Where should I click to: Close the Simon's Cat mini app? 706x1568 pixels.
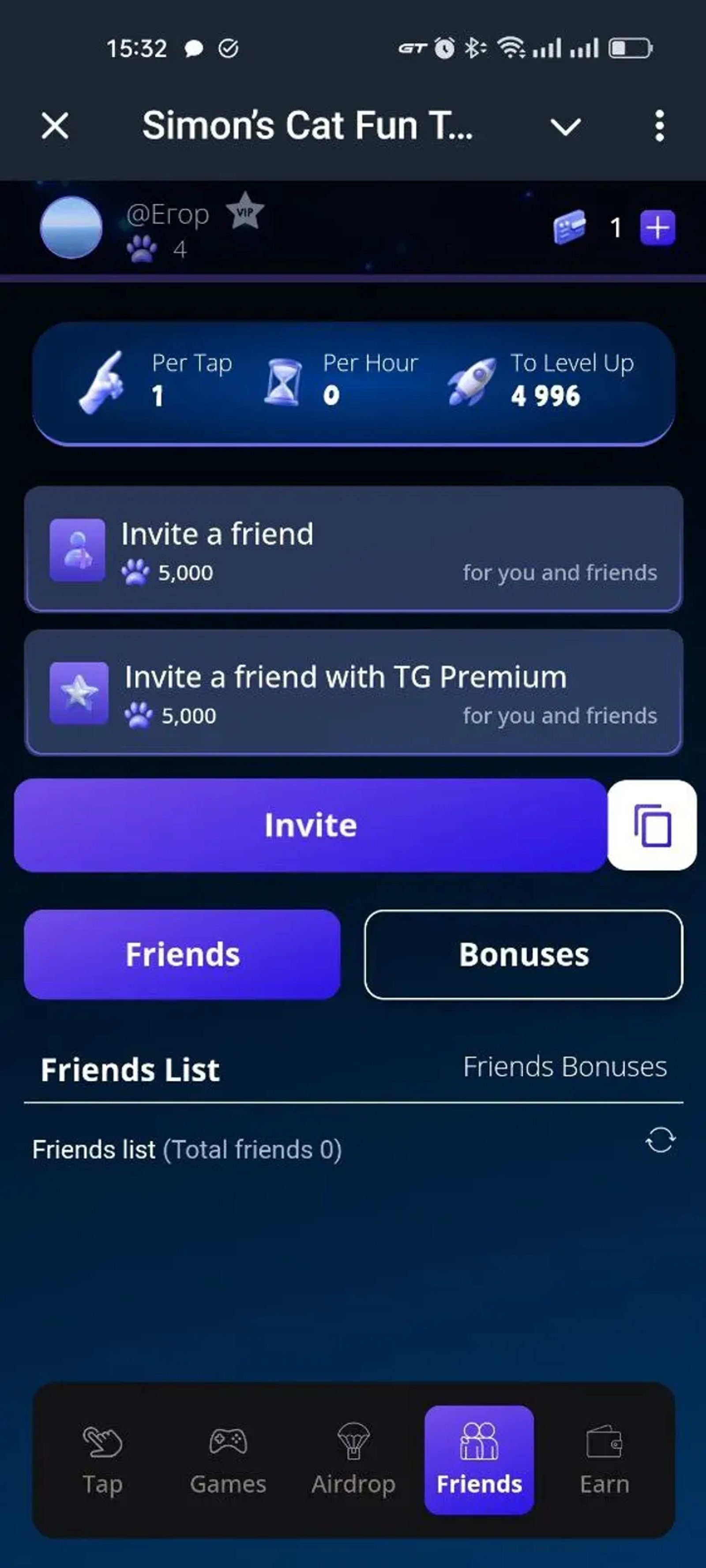[55, 126]
